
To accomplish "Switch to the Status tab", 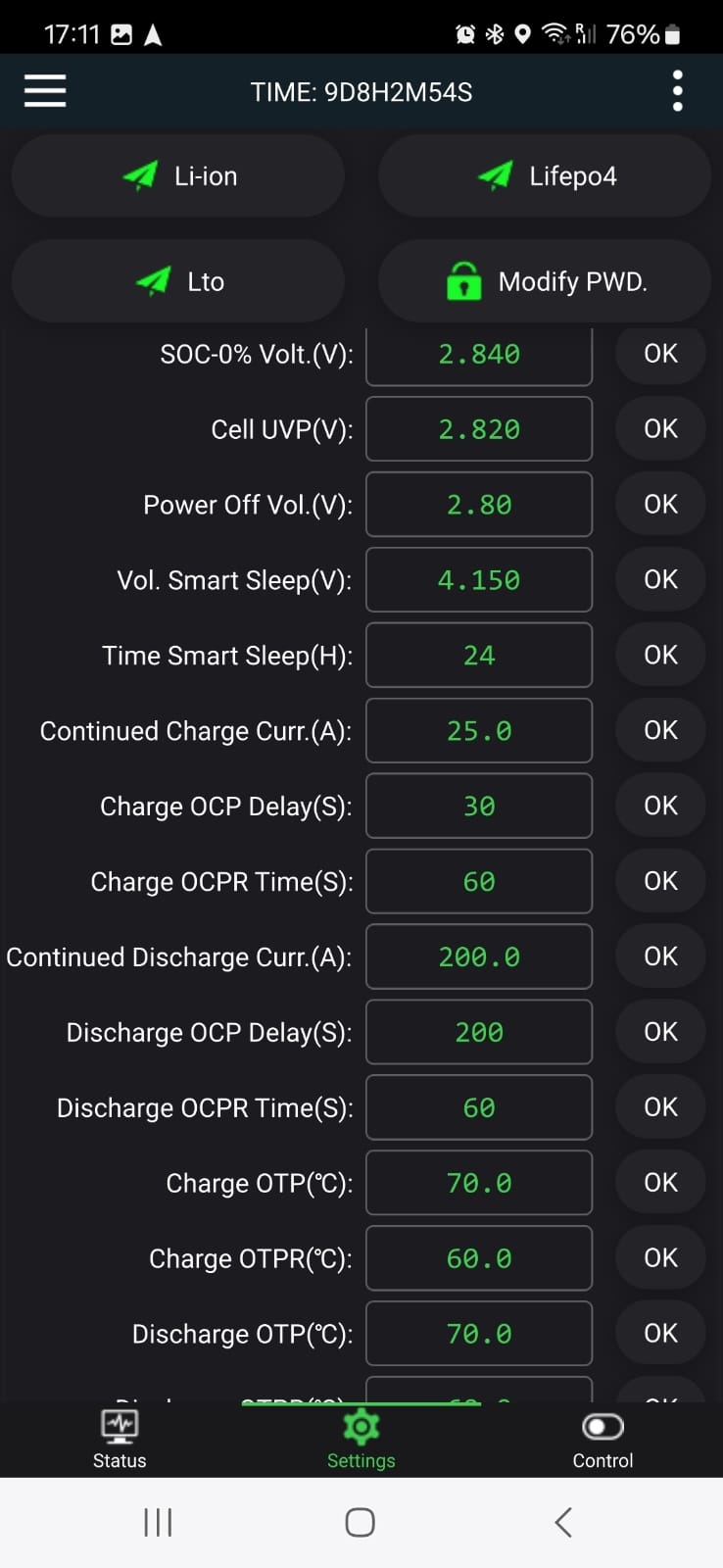I will pos(120,1440).
